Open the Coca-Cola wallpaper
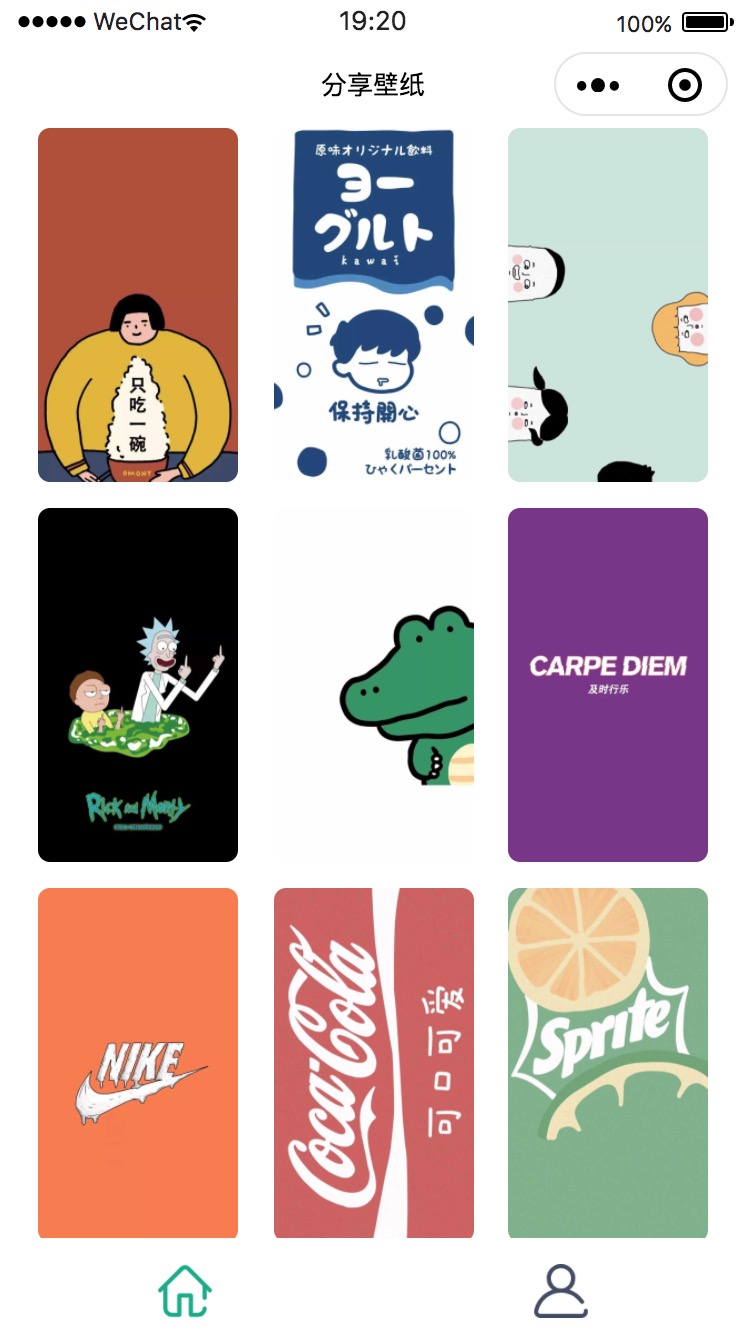This screenshot has height=1332, width=748. 374,1064
